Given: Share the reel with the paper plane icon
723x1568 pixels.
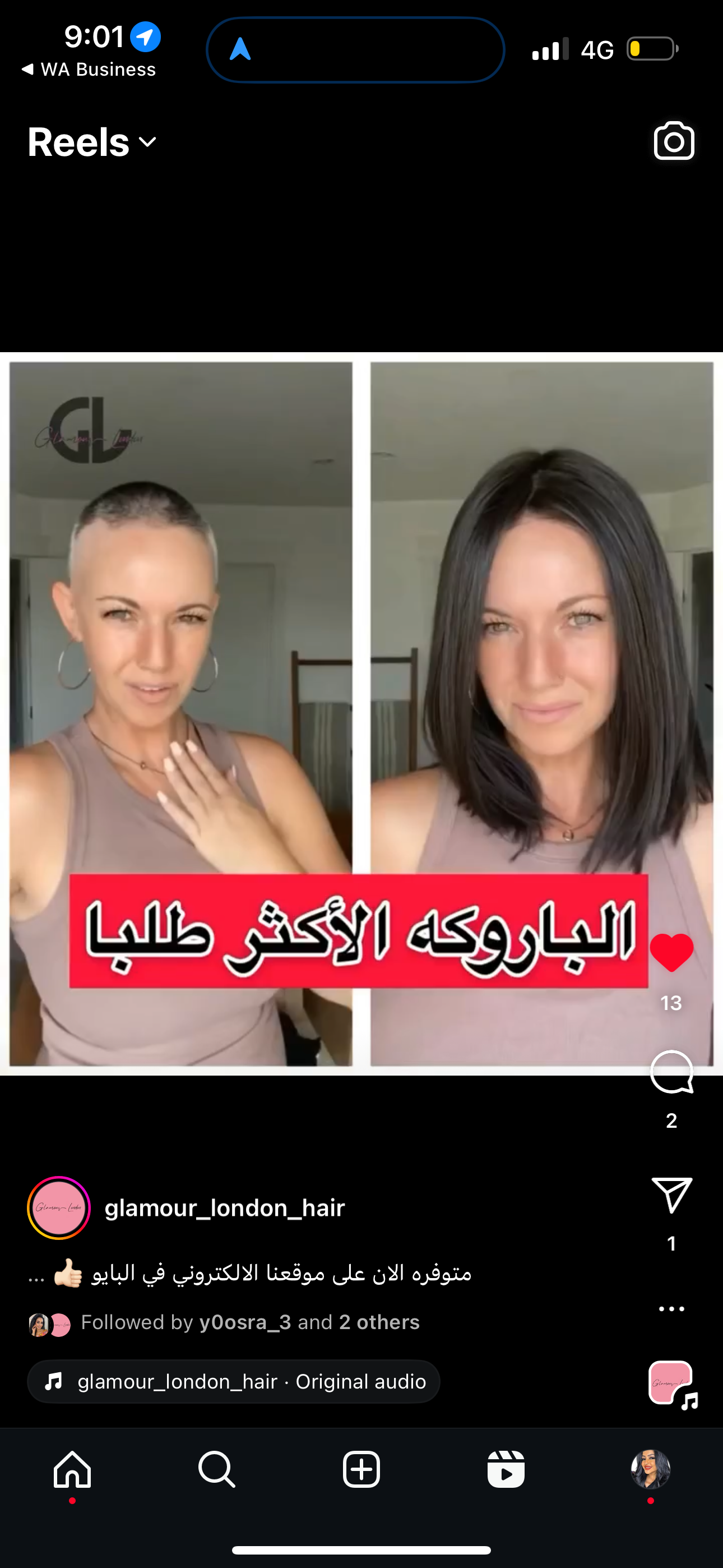Looking at the screenshot, I should (671, 1195).
